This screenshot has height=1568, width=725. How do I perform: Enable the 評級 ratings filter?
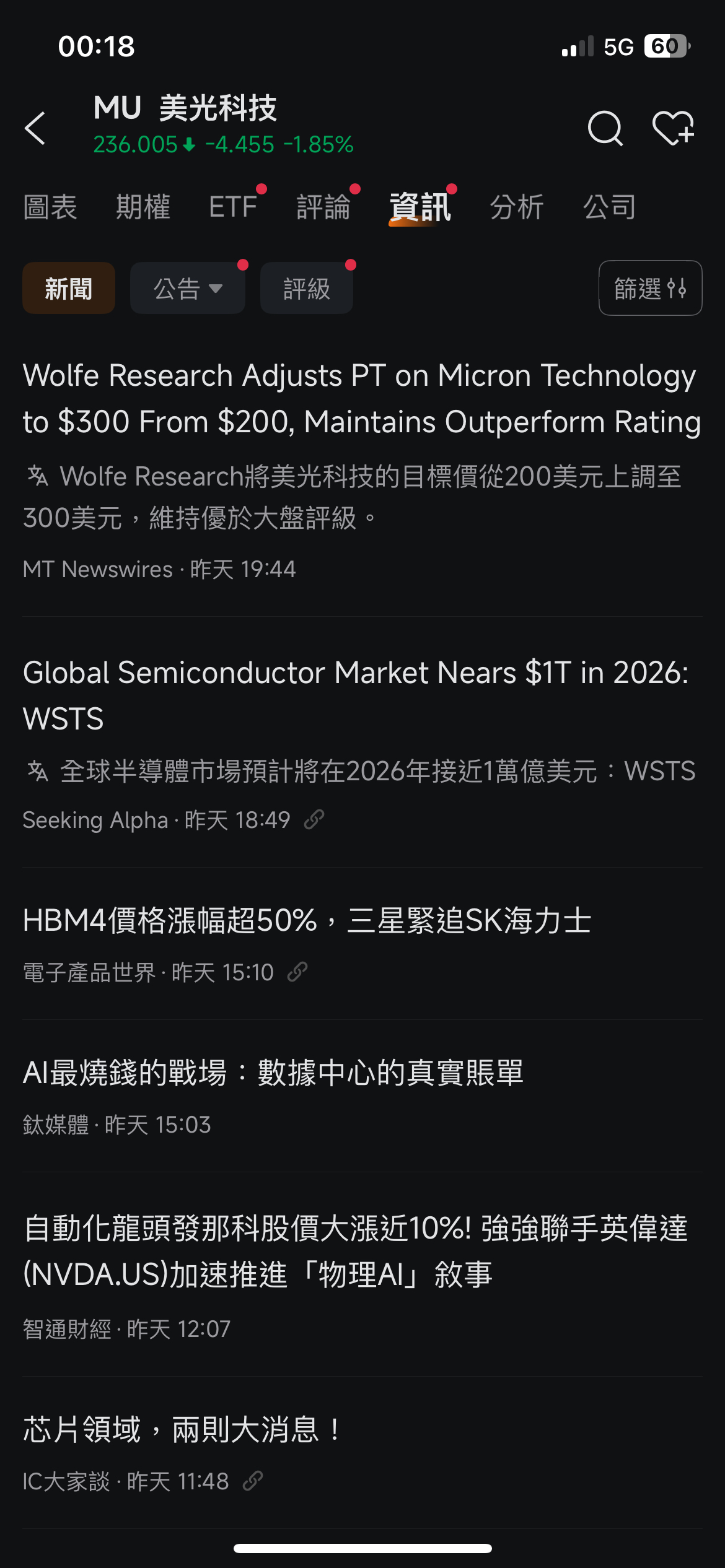pyautogui.click(x=306, y=287)
